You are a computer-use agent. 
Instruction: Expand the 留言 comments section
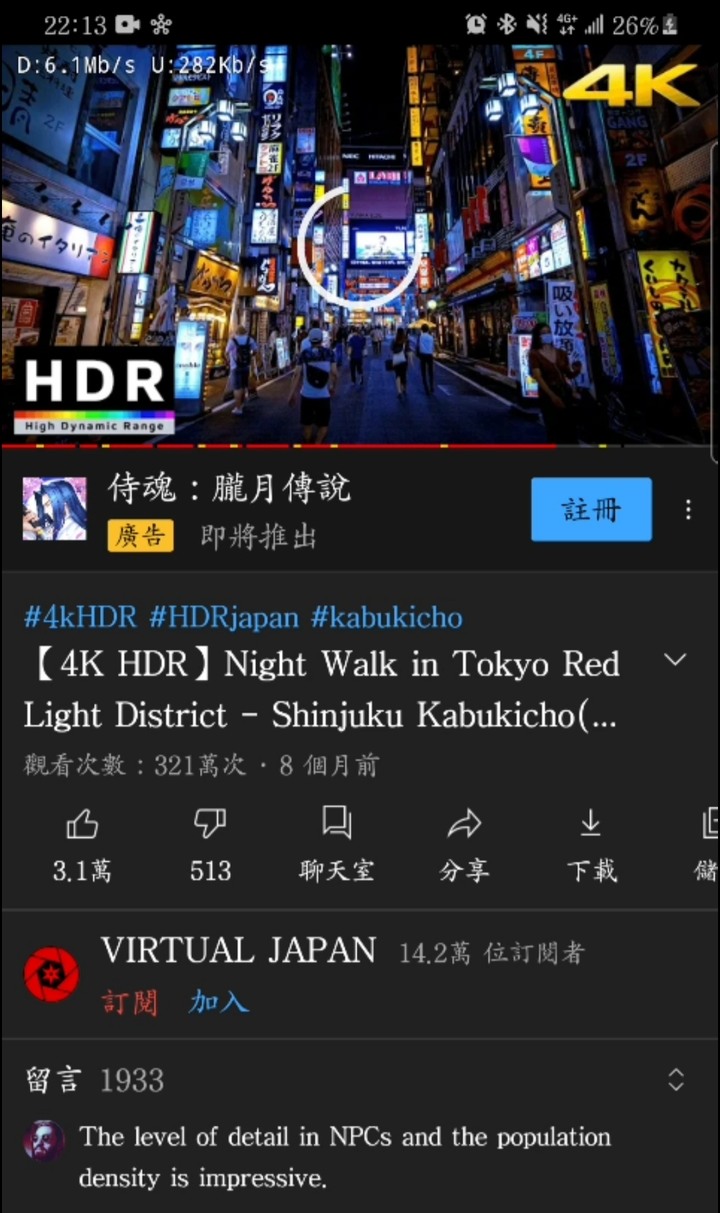(676, 1079)
